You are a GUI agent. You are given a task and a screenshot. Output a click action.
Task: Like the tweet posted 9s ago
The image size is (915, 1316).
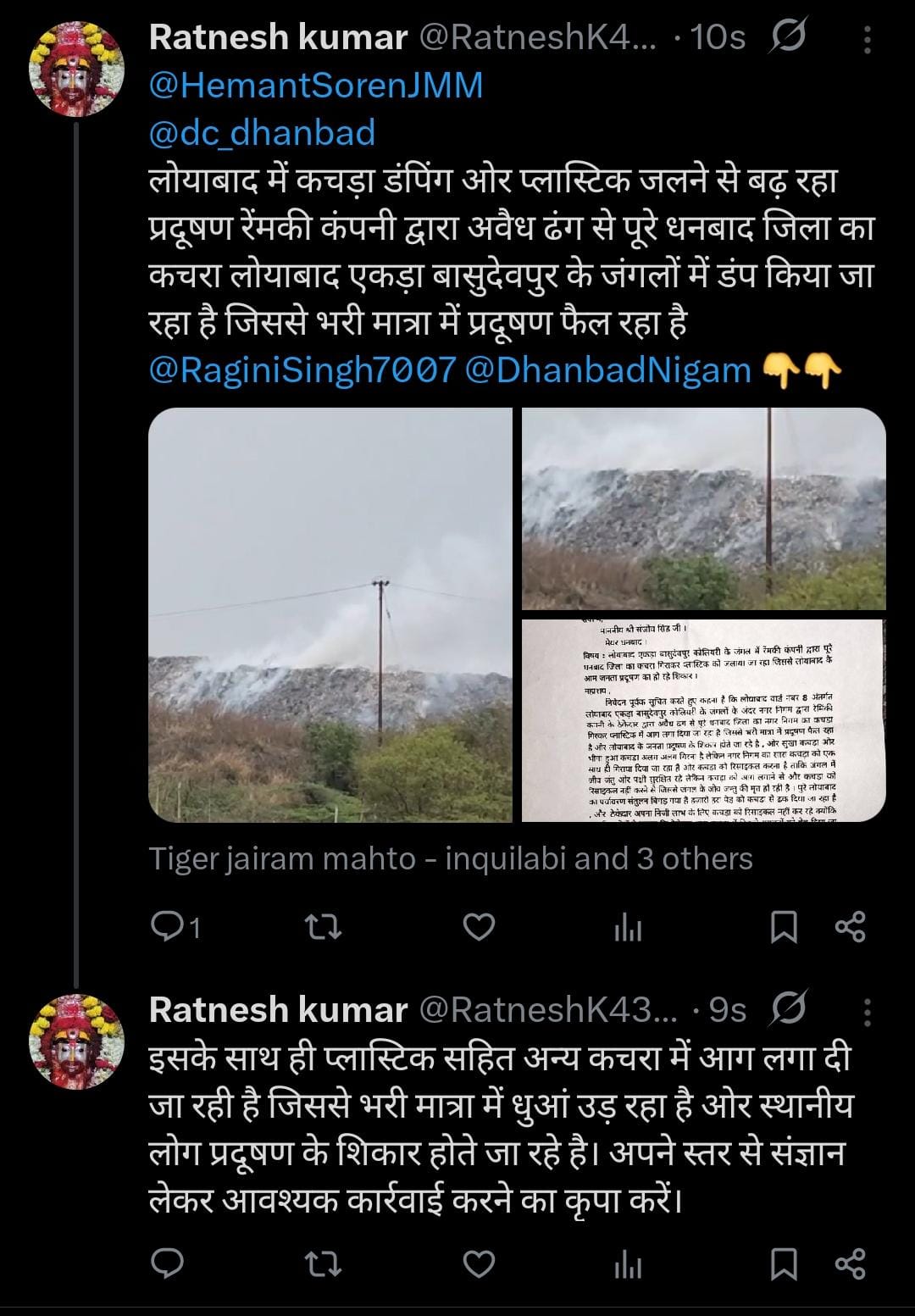pyautogui.click(x=479, y=1263)
